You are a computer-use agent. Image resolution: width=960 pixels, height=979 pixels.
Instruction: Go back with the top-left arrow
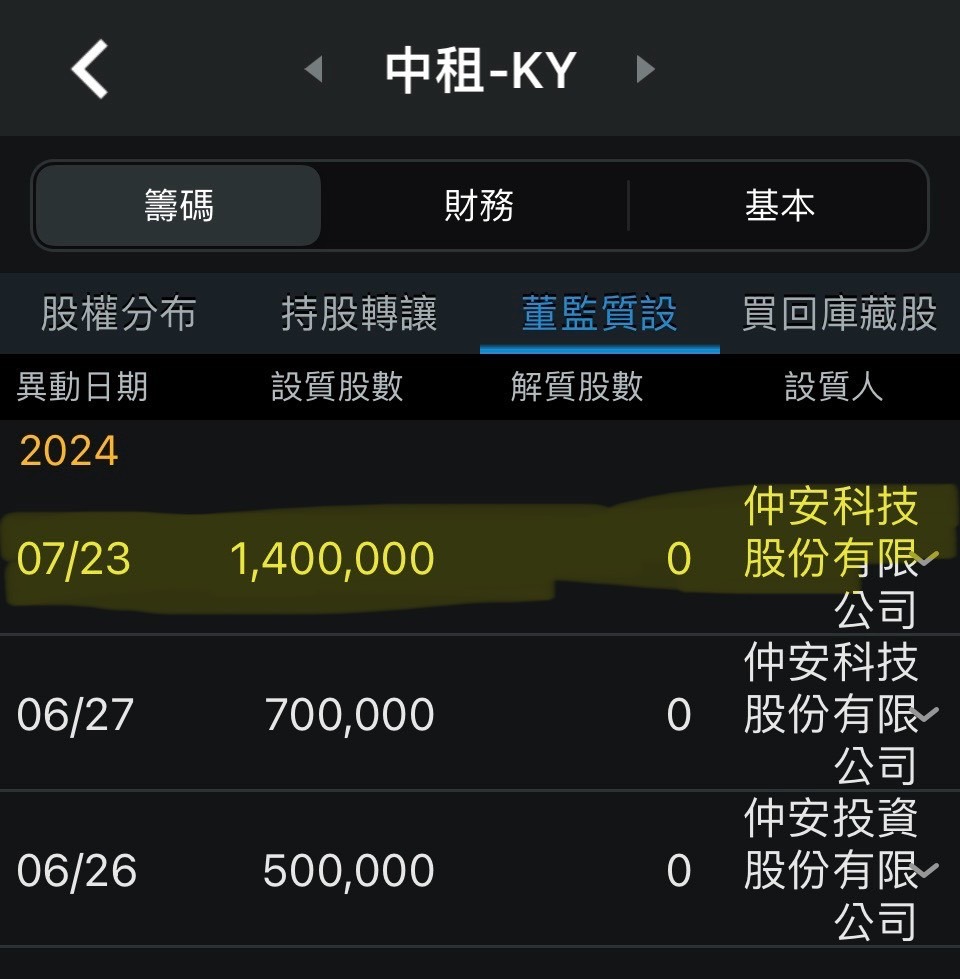90,70
